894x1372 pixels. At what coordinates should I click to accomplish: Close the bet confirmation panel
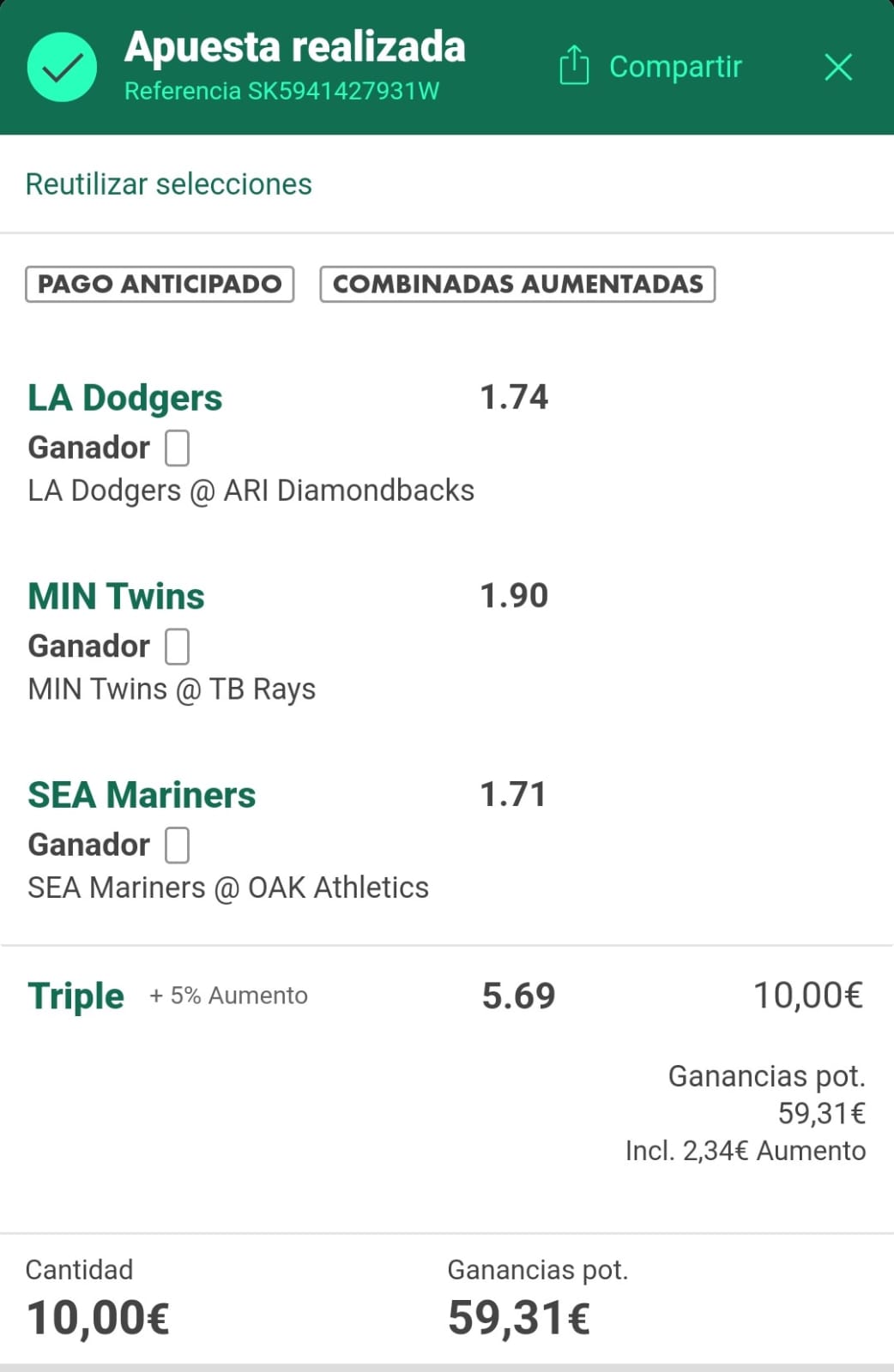(837, 67)
